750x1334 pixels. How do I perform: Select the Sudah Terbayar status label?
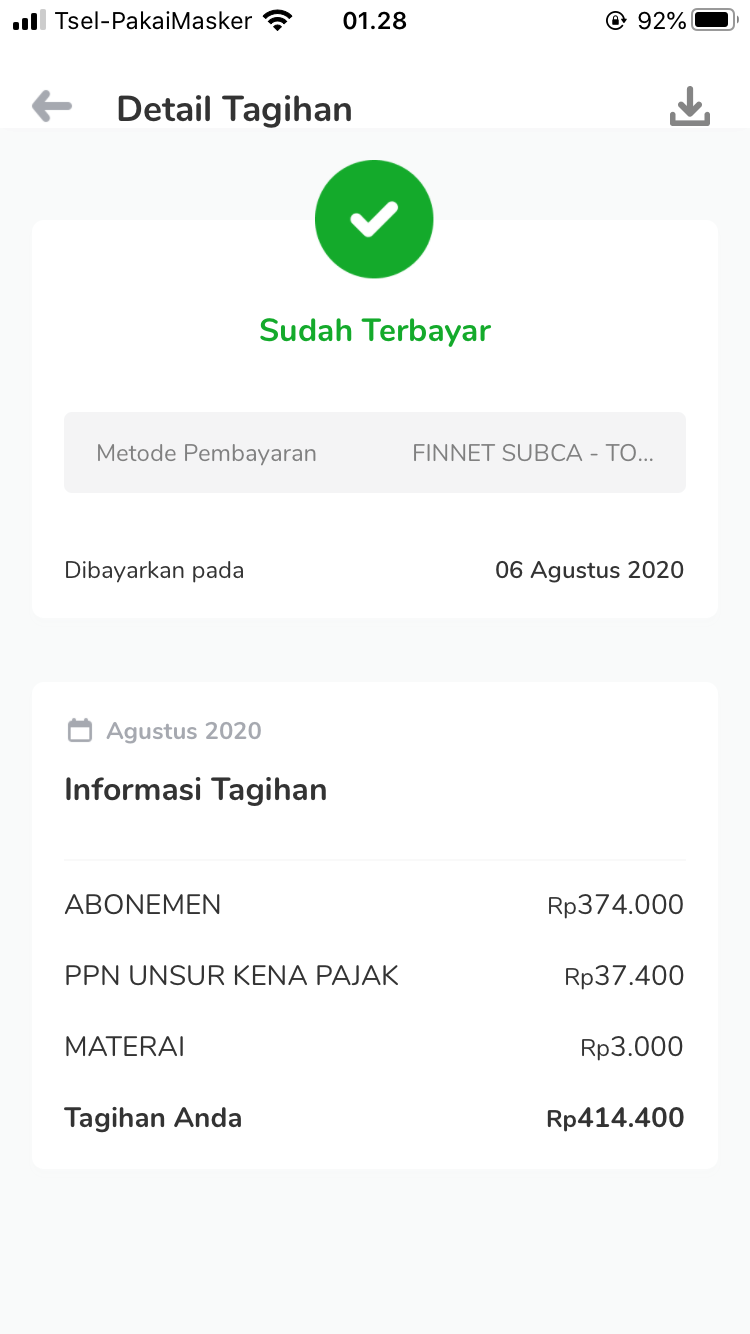click(374, 330)
